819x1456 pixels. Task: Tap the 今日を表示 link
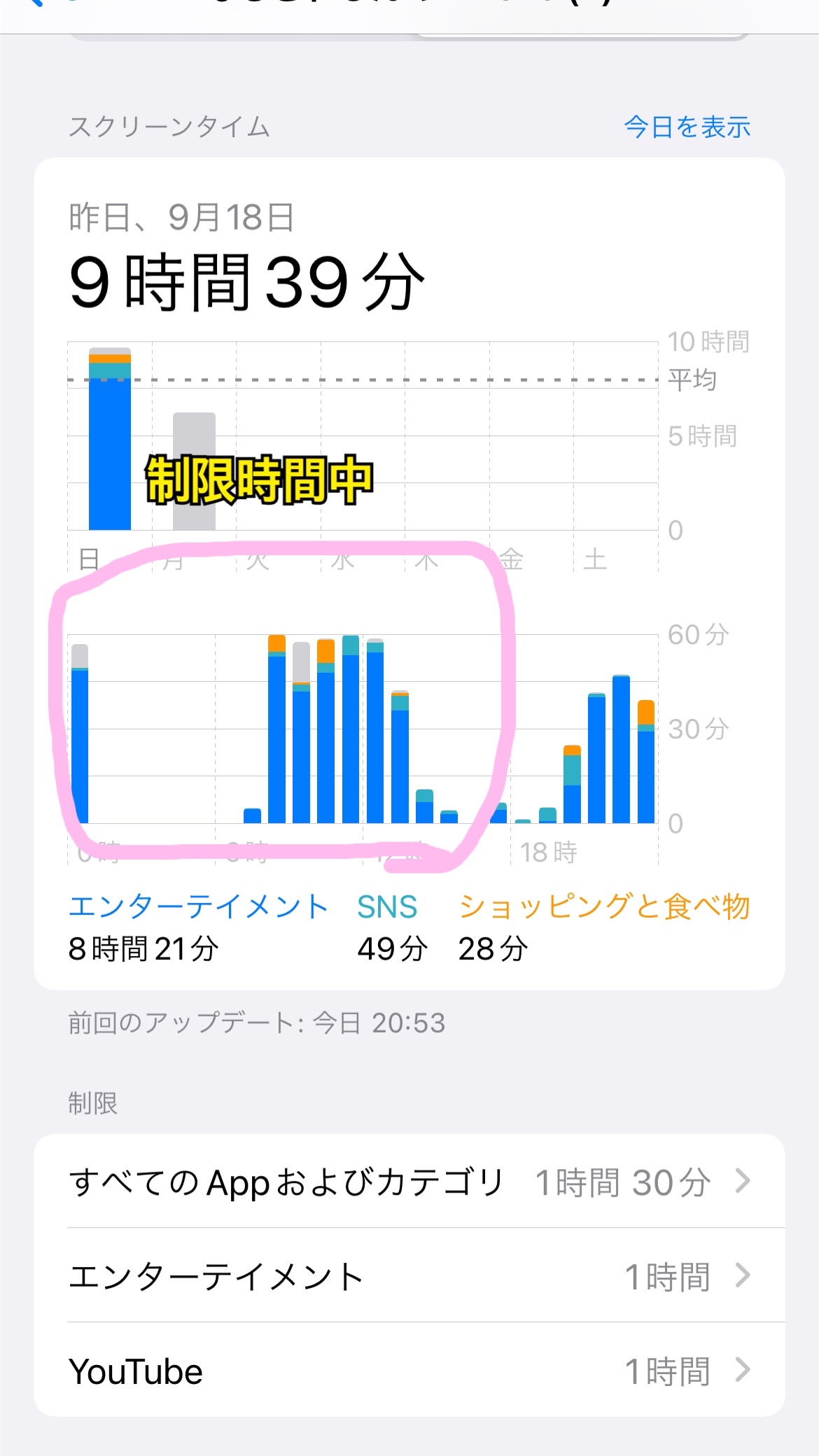pos(687,127)
